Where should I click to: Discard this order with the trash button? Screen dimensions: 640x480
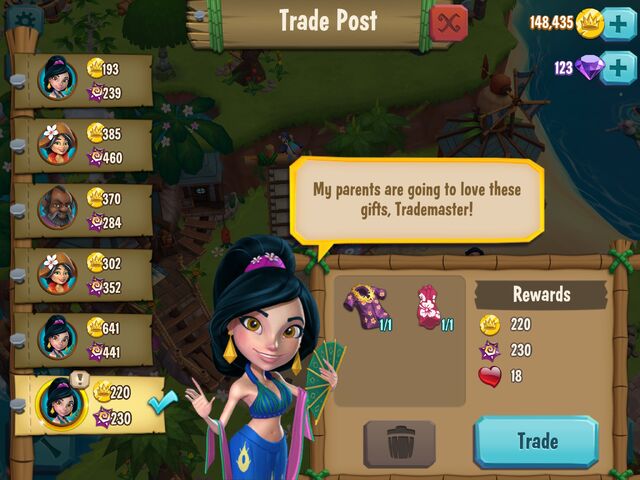[x=399, y=443]
